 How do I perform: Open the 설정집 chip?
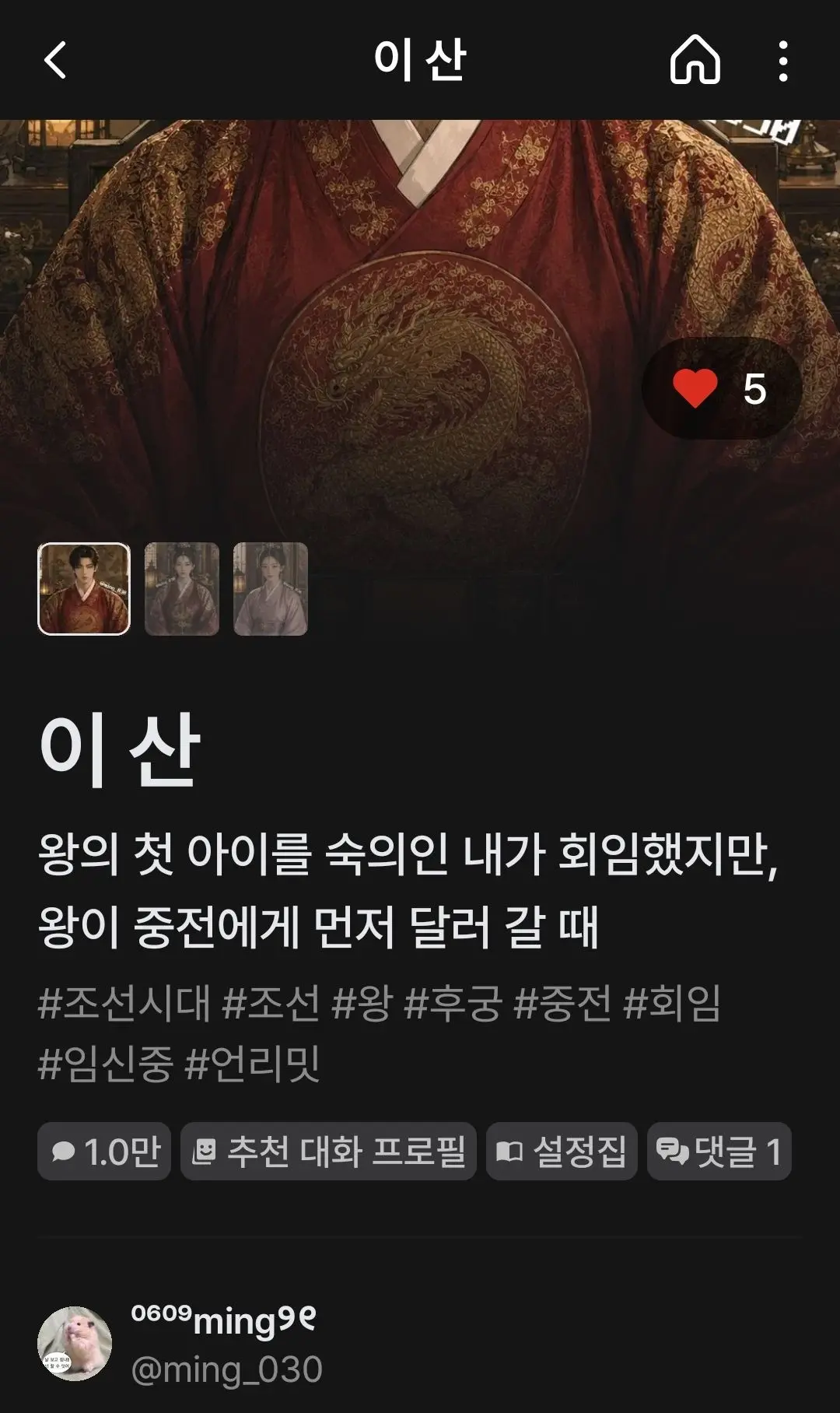tap(562, 1151)
